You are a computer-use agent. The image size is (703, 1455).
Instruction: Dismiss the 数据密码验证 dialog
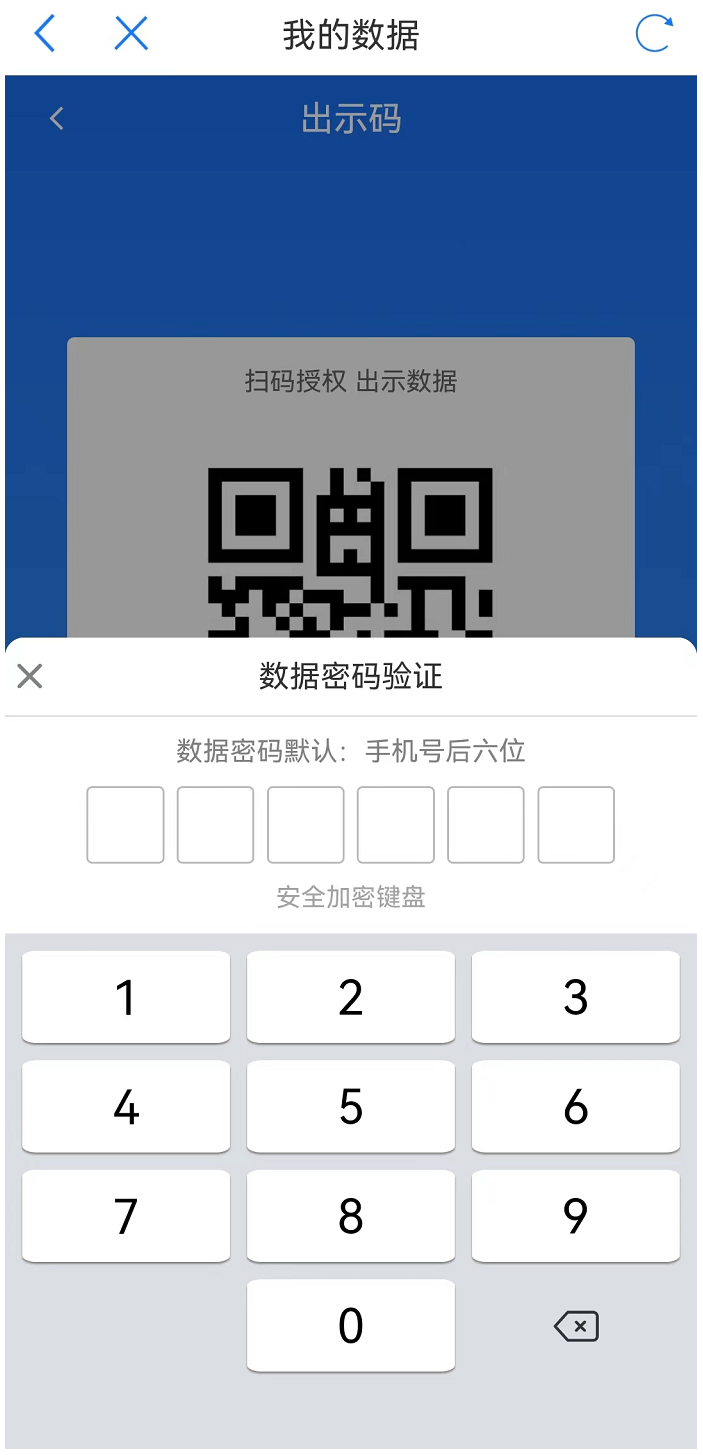point(30,677)
